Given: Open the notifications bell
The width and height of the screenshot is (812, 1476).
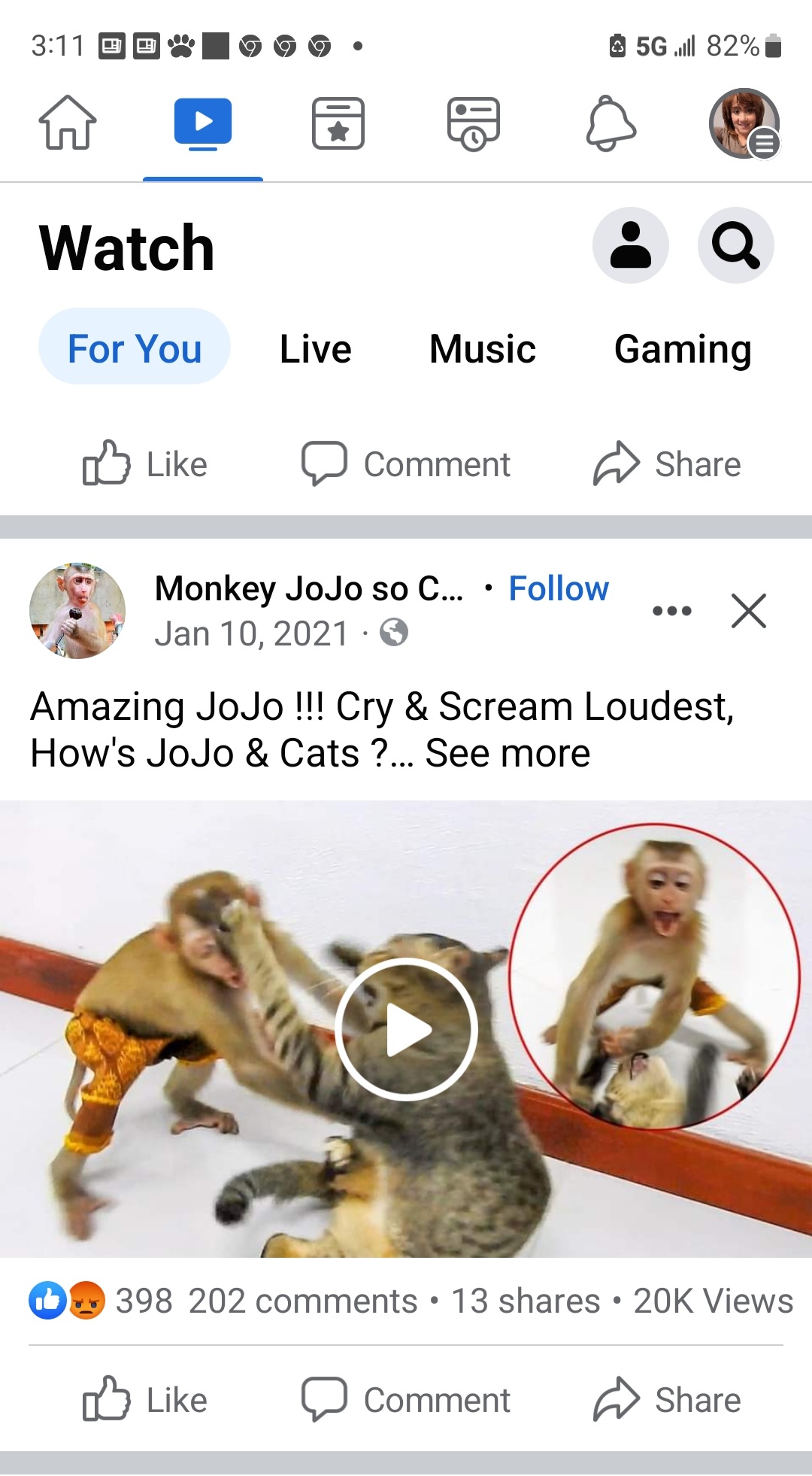Looking at the screenshot, I should (x=611, y=123).
